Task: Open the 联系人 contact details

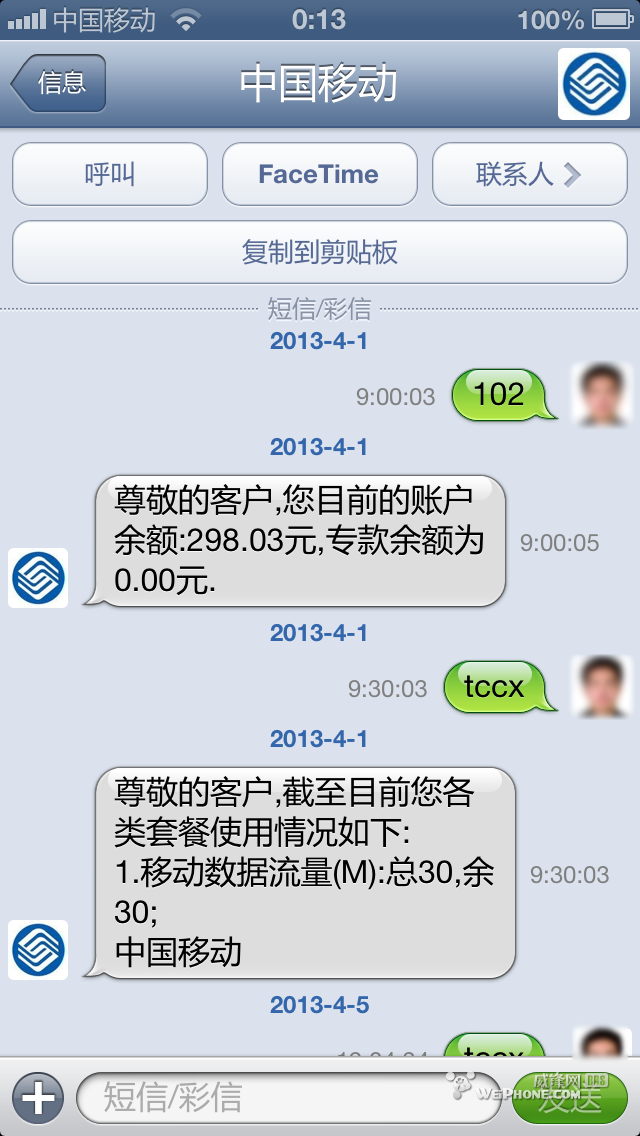Action: point(528,174)
